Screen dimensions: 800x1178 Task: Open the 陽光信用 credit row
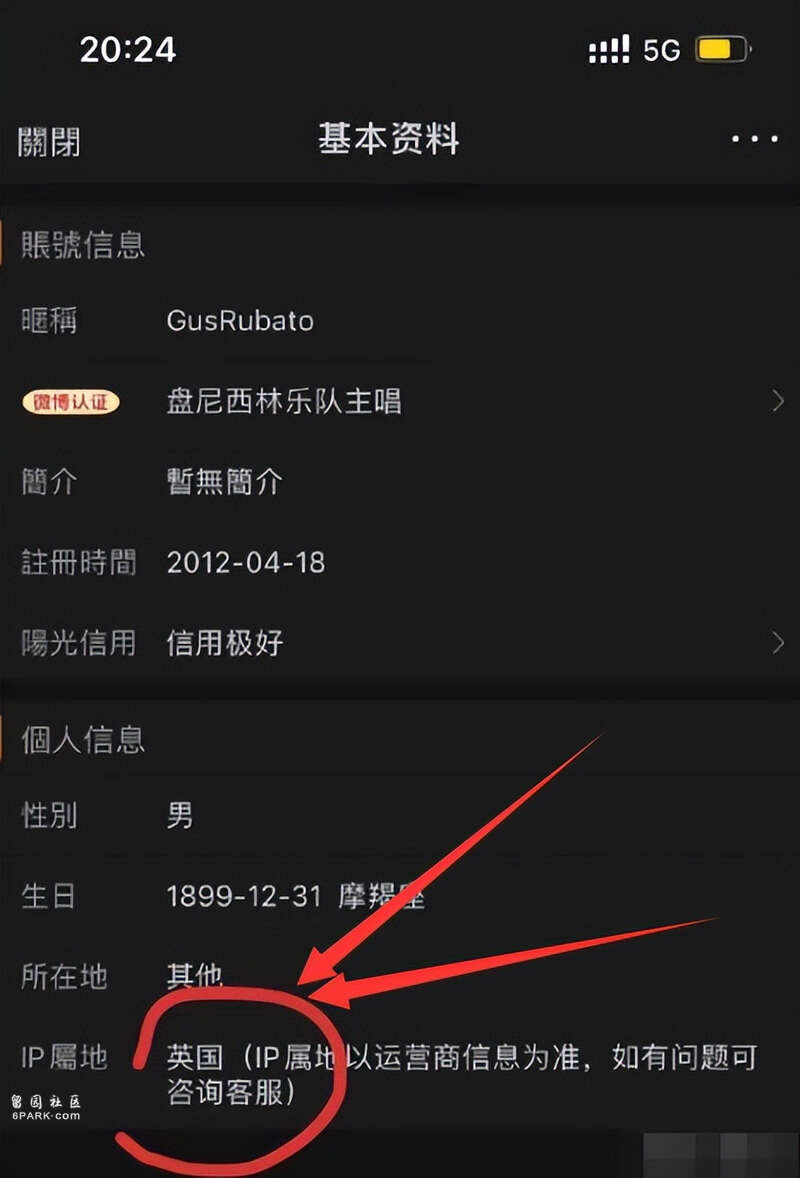point(400,642)
